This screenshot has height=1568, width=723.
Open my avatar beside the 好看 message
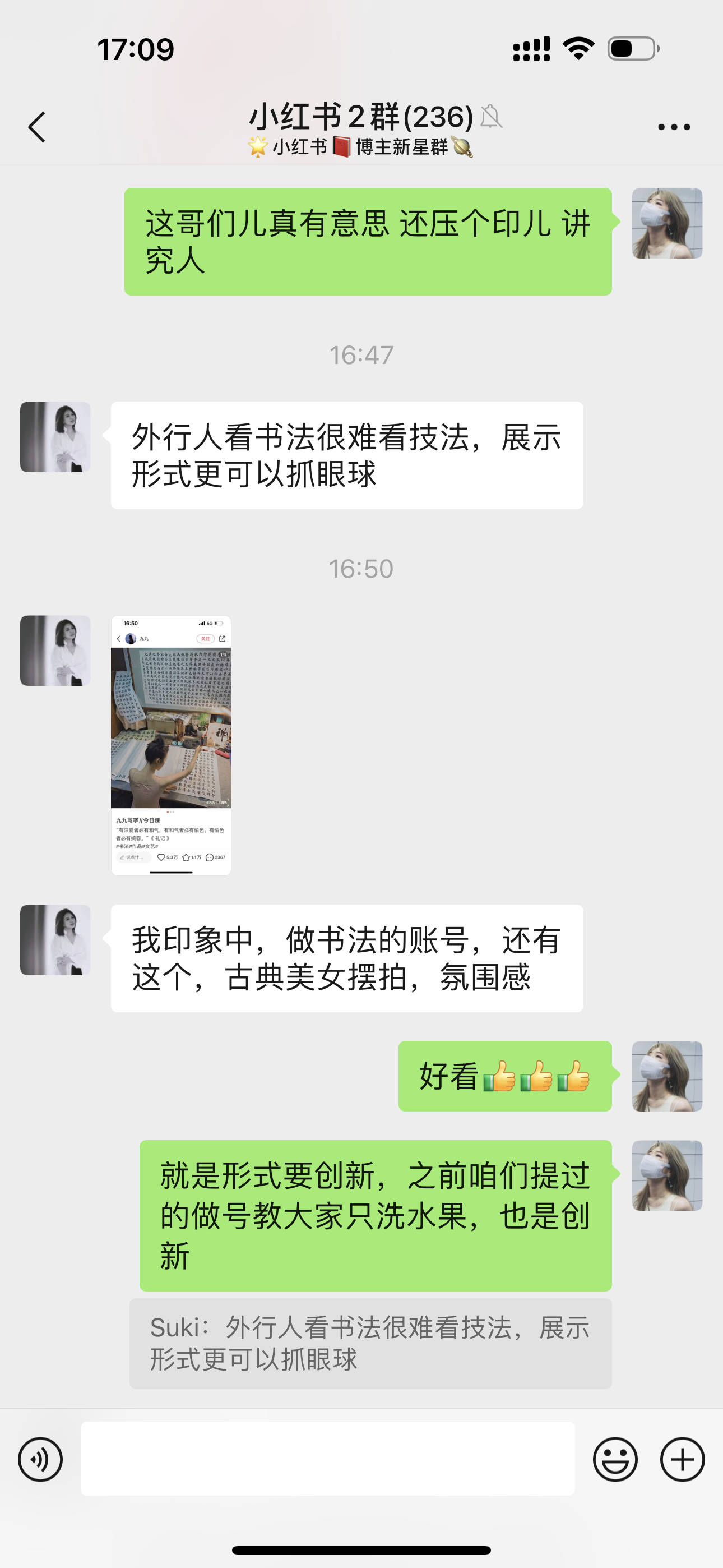coord(667,1076)
